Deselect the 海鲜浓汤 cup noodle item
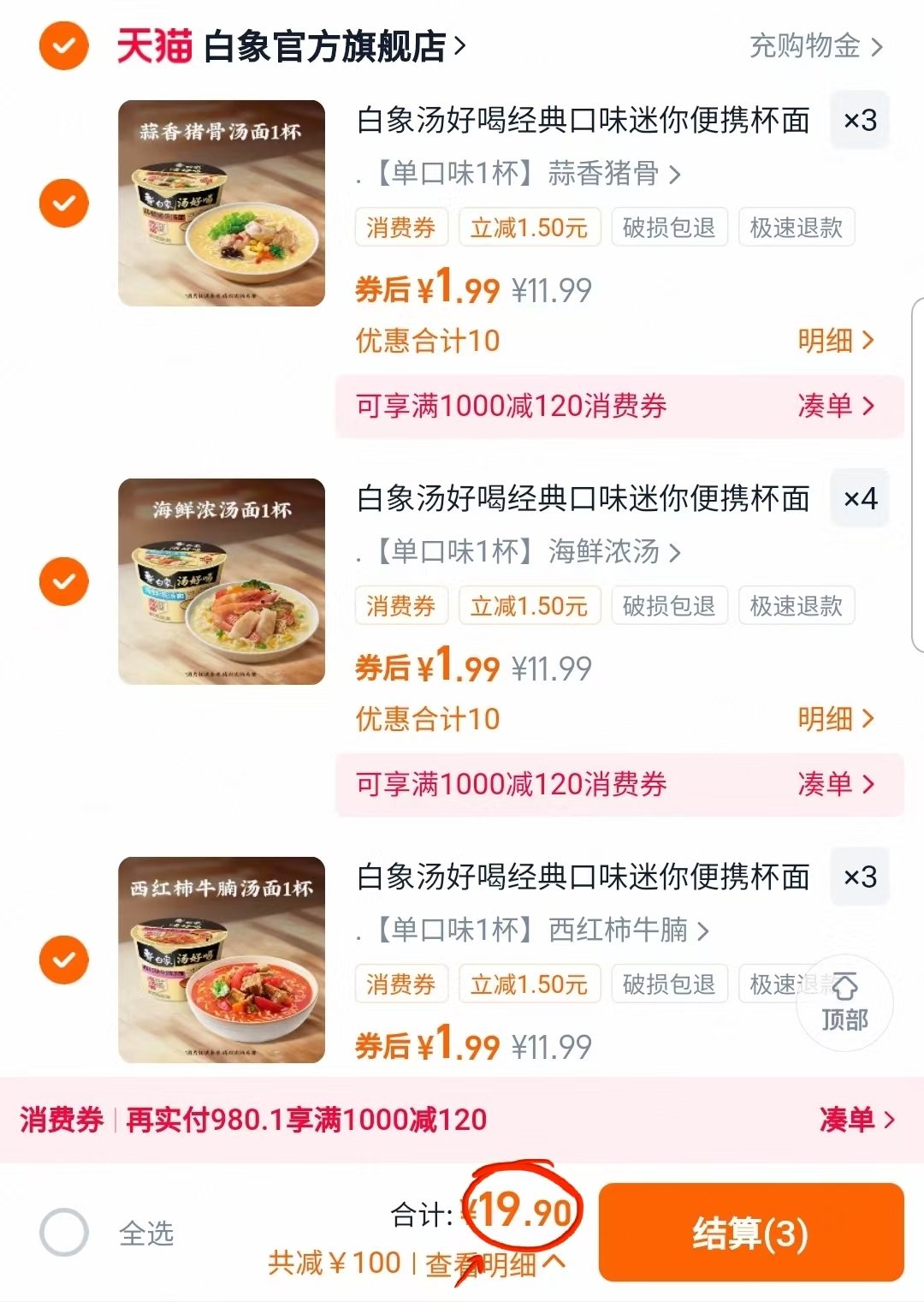 pos(63,580)
